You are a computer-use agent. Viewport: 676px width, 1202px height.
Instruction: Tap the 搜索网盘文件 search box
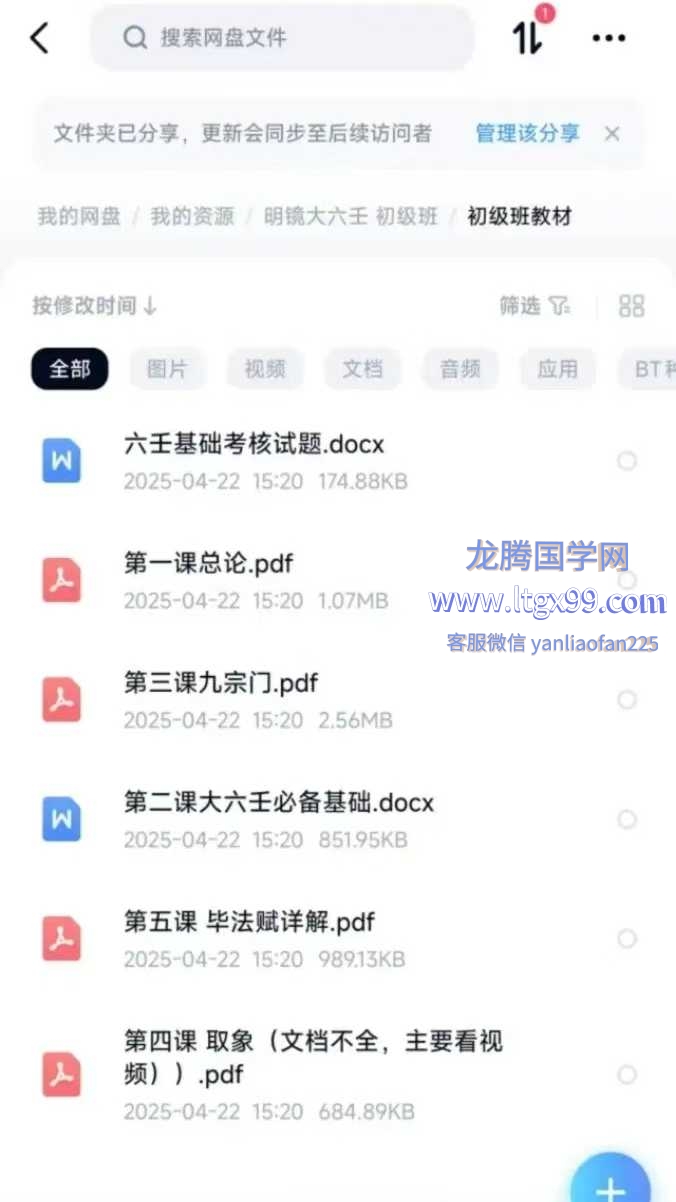tap(282, 38)
